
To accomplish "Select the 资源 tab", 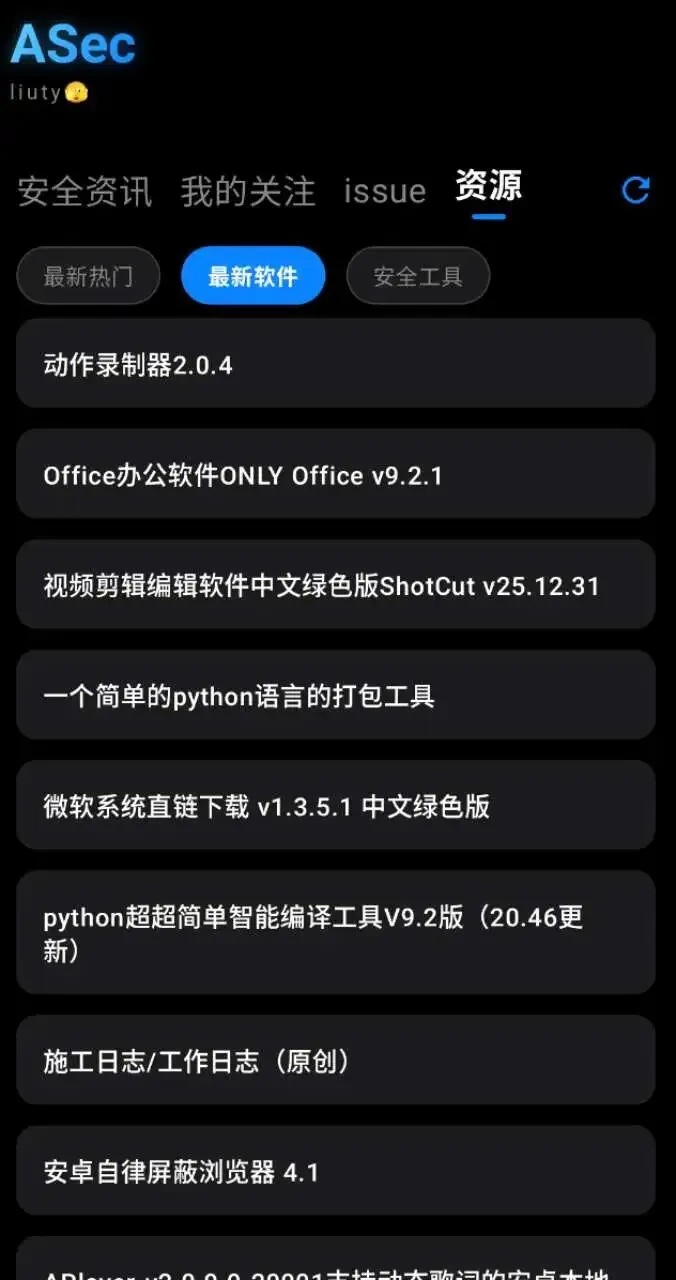I will pyautogui.click(x=488, y=187).
